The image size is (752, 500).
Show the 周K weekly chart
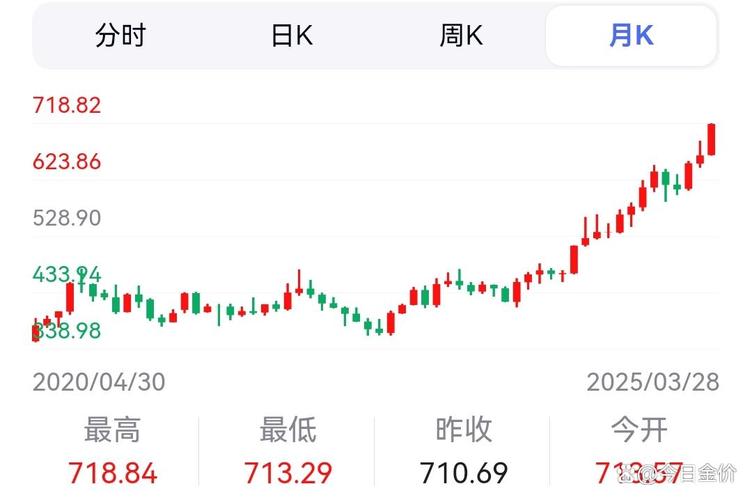click(461, 36)
